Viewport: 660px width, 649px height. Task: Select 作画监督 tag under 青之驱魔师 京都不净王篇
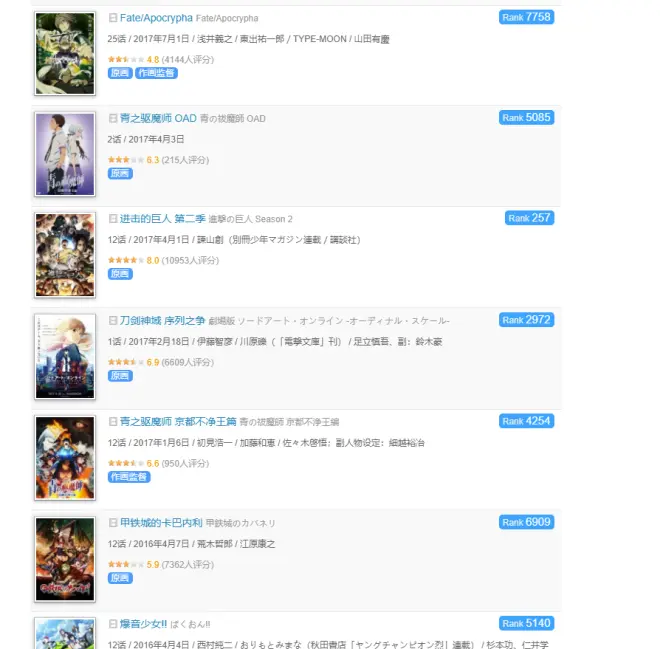point(129,477)
